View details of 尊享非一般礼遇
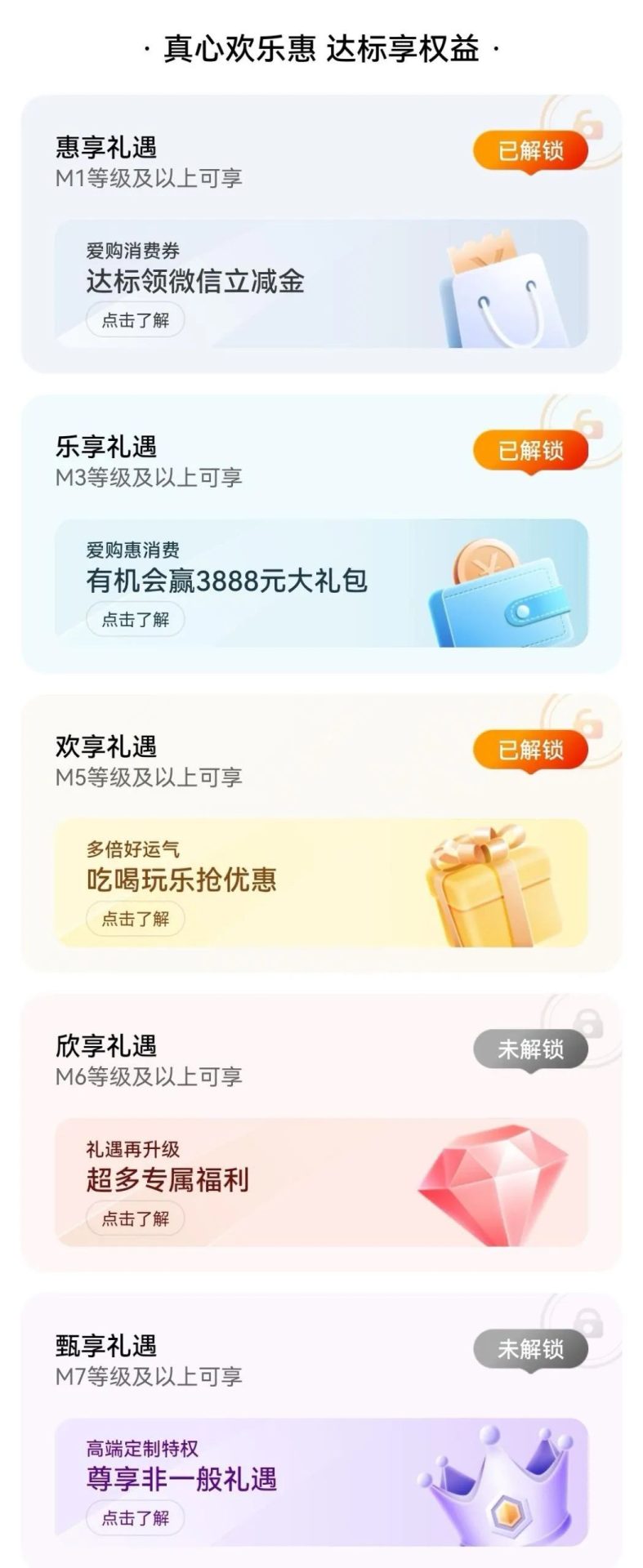Image resolution: width=643 pixels, height=1568 pixels. [135, 1519]
